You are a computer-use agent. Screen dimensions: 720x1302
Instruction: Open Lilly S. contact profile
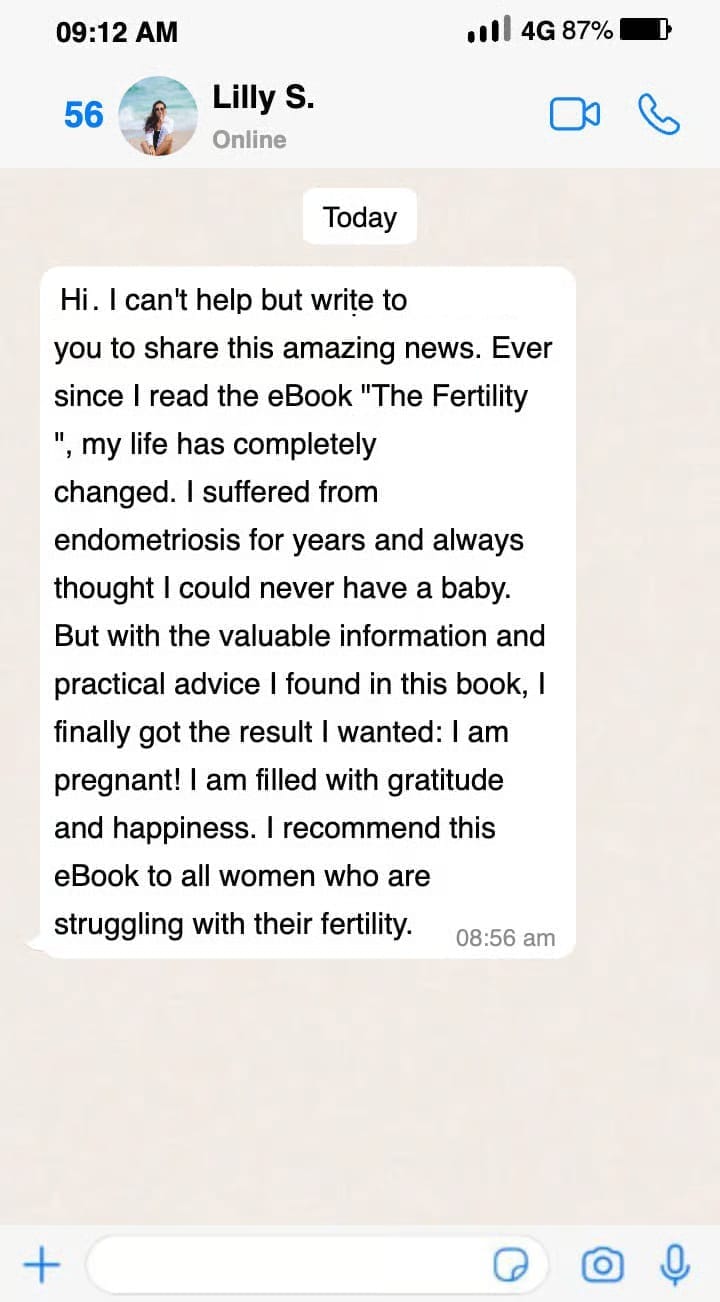[262, 116]
